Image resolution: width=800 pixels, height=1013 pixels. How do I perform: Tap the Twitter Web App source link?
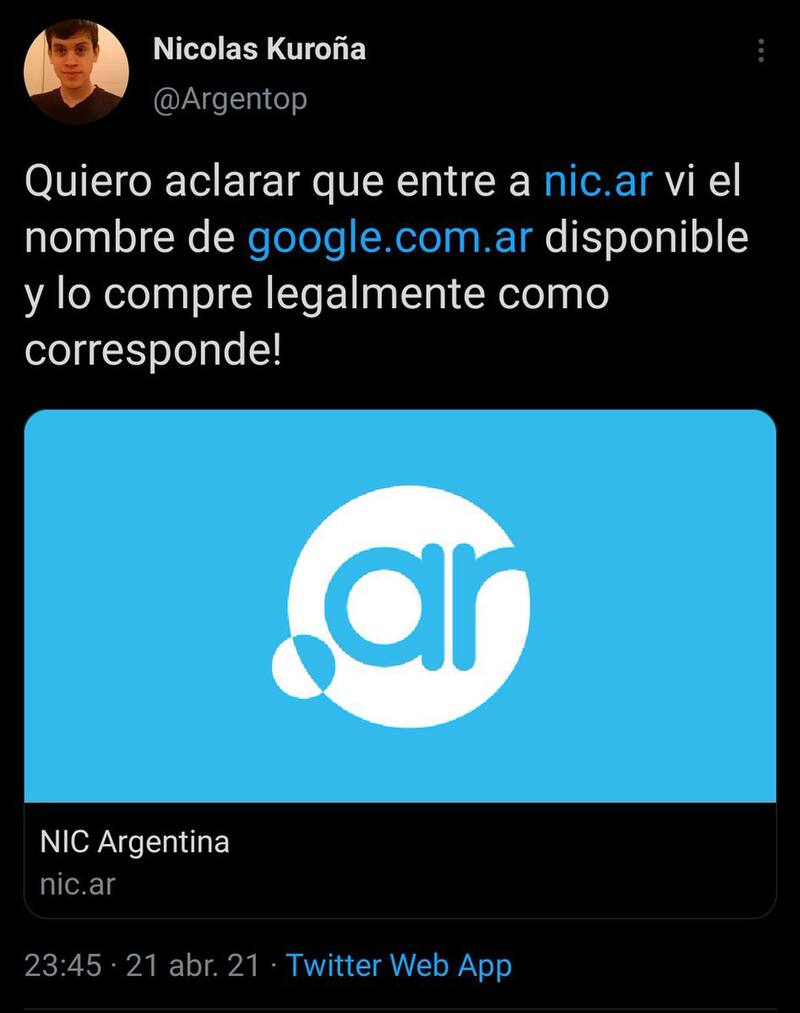click(398, 965)
